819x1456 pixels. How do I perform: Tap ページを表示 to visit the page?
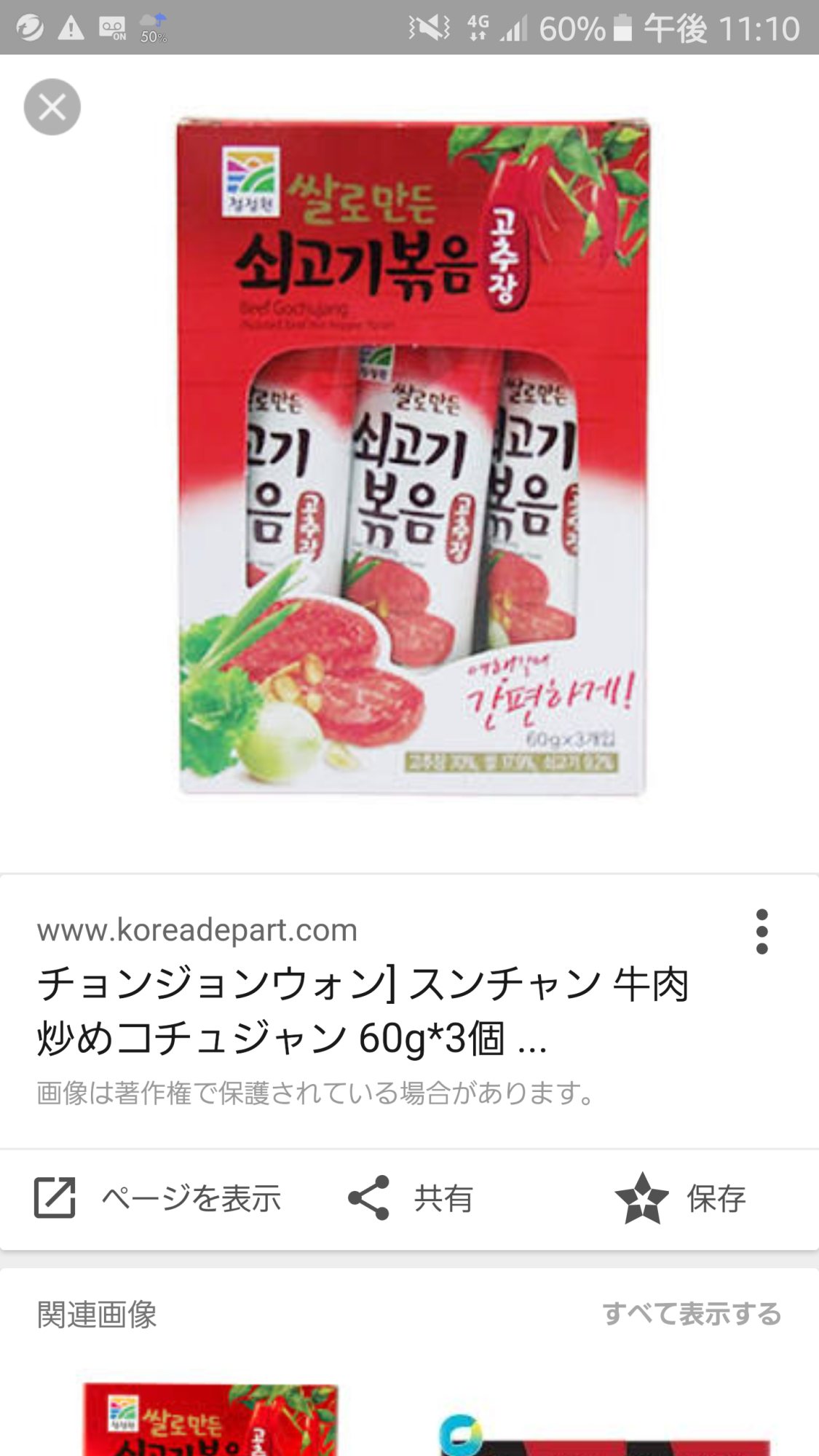coord(158,1198)
